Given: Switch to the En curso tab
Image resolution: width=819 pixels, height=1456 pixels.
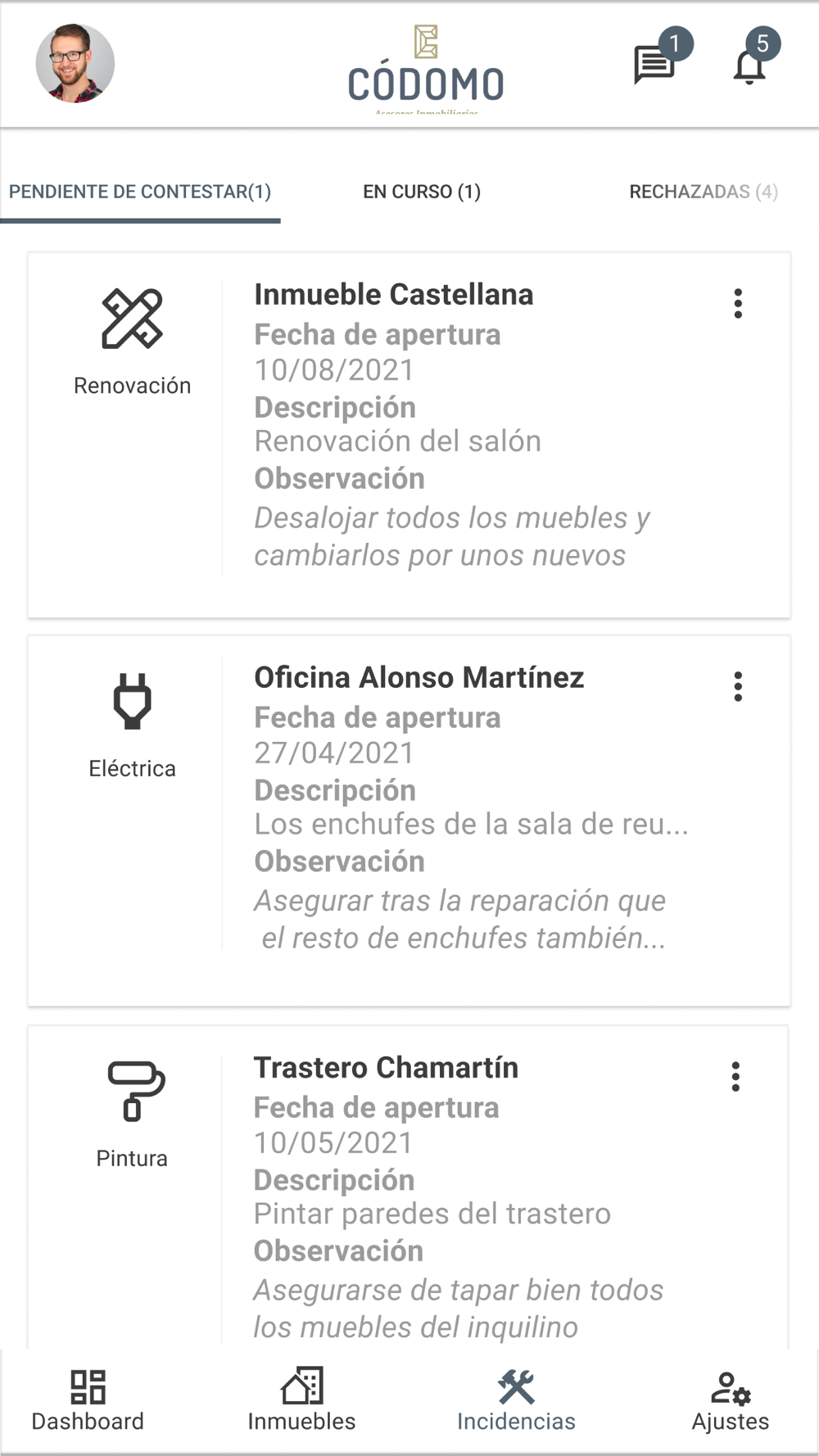Looking at the screenshot, I should click(422, 192).
